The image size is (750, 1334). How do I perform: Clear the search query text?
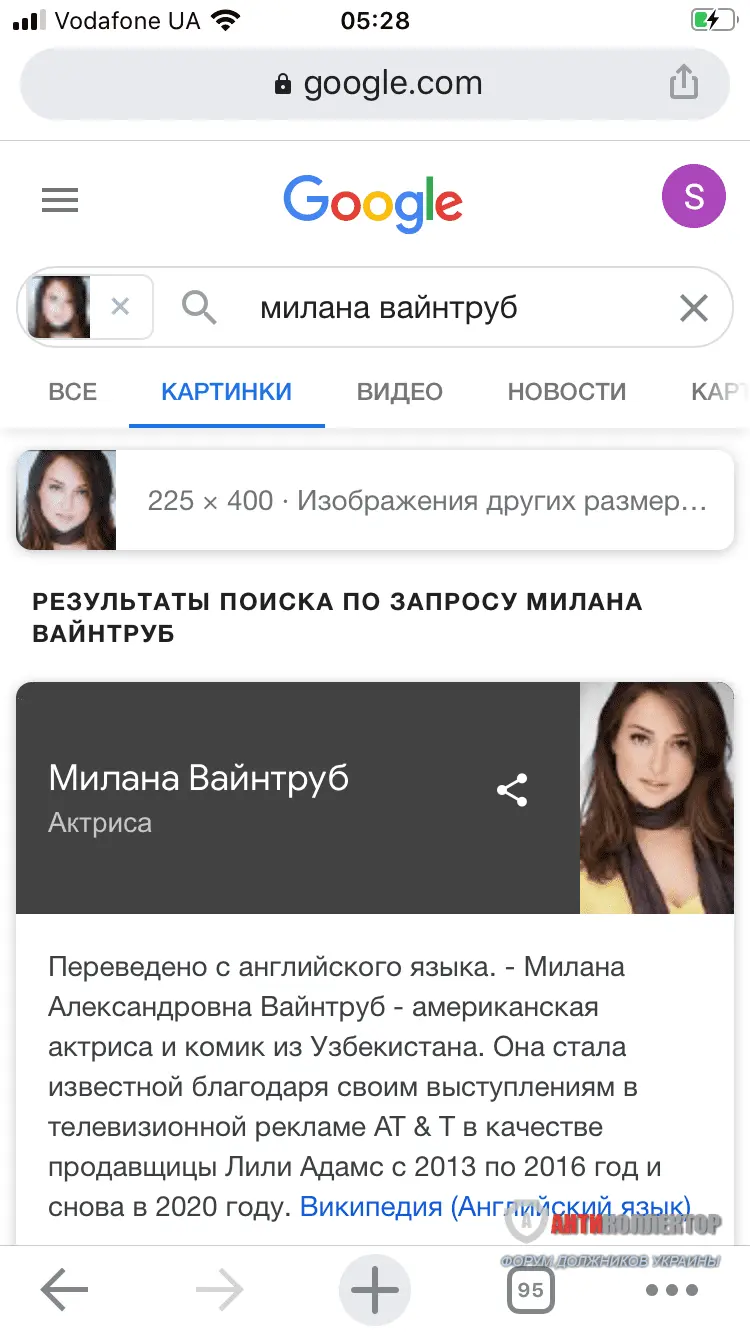[693, 308]
